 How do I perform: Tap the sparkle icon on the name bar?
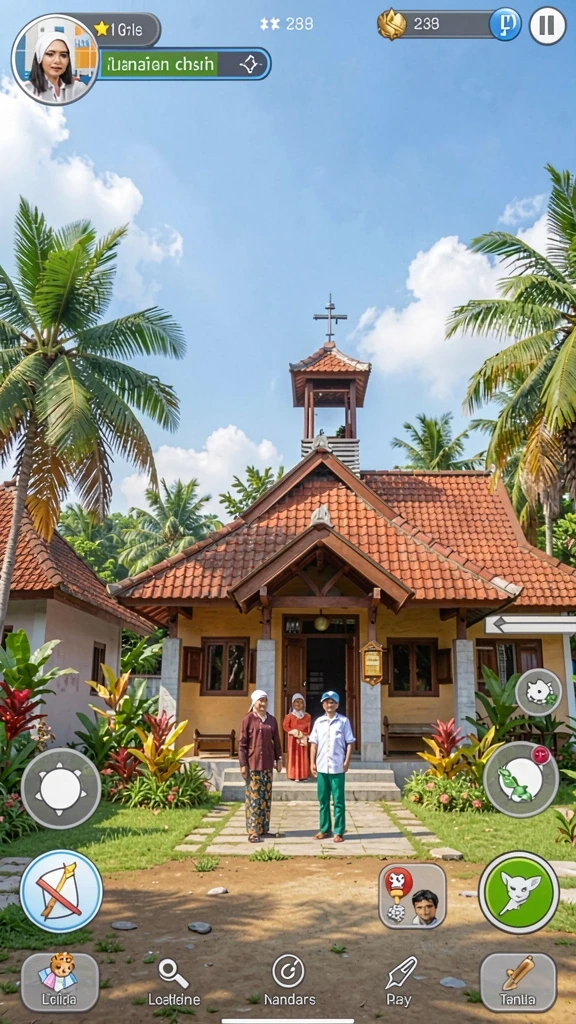(x=249, y=63)
